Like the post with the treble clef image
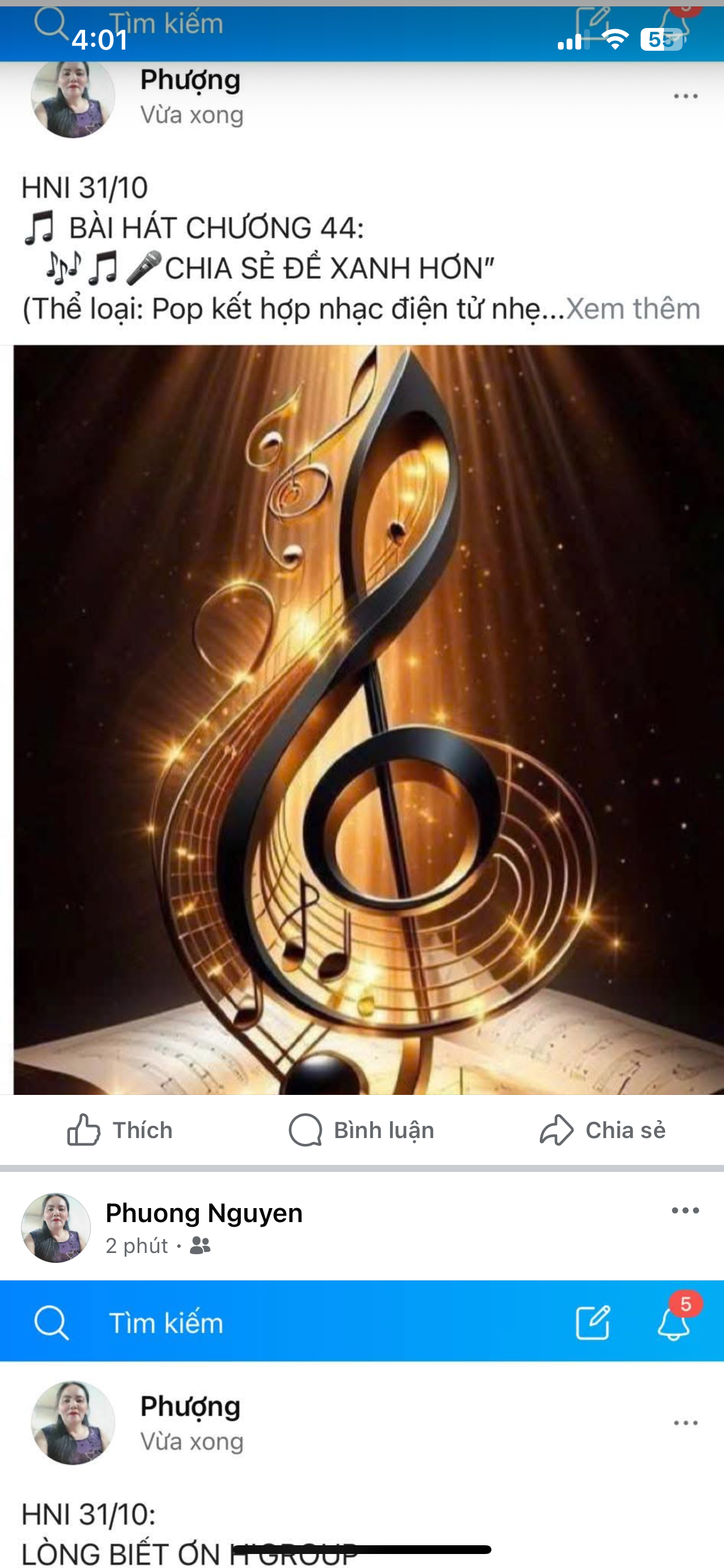This screenshot has height=1568, width=724. pos(120,1130)
